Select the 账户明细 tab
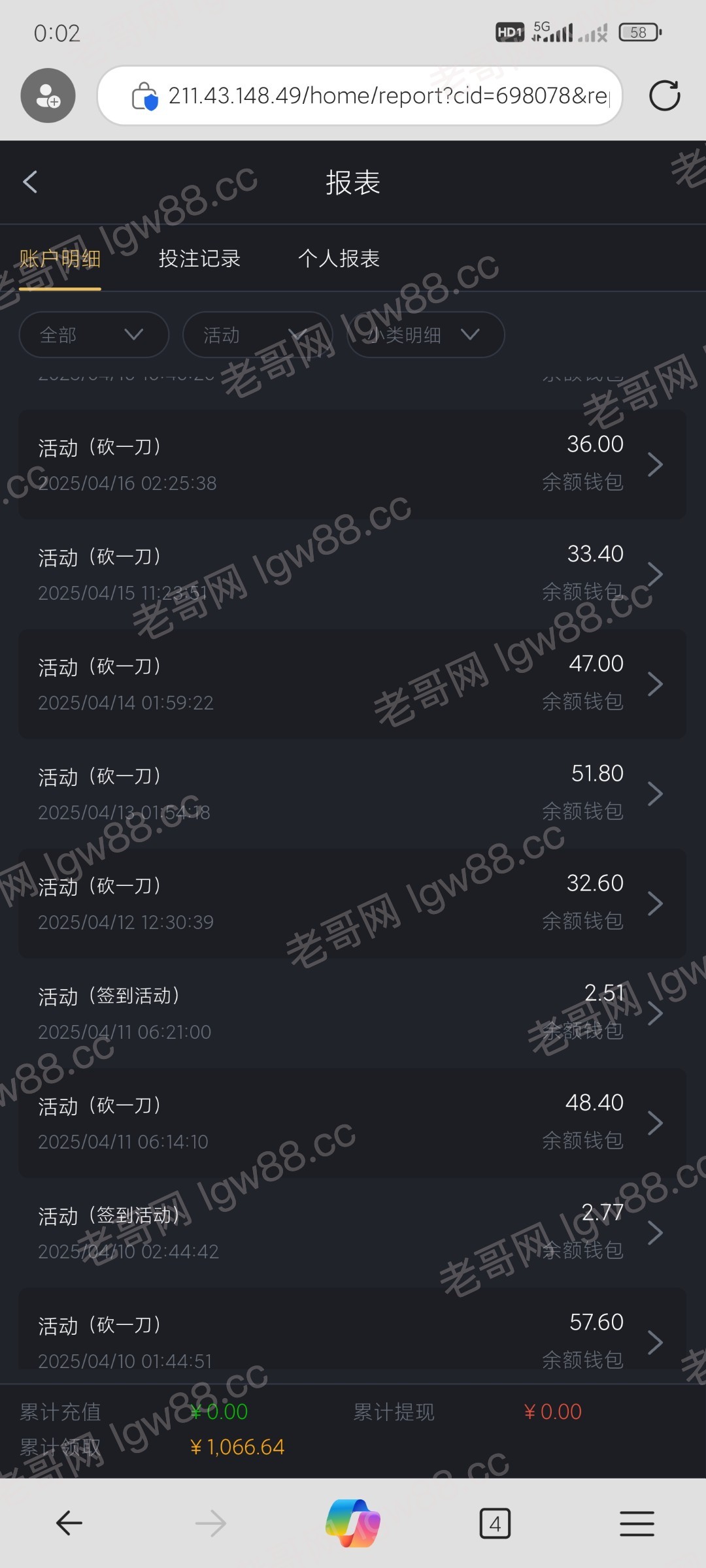 60,259
